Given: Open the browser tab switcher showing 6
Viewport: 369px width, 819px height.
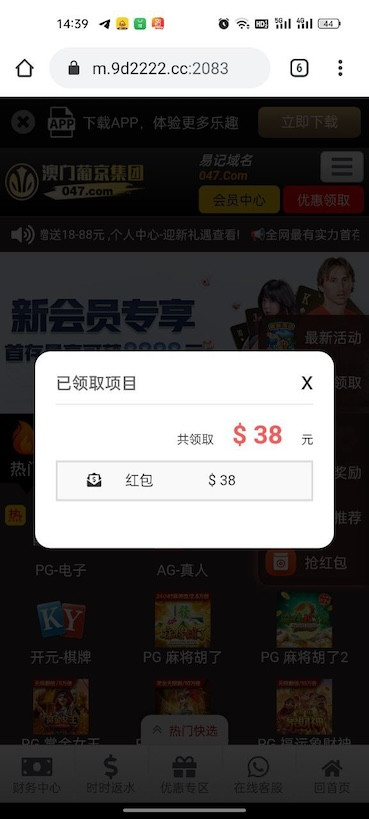Looking at the screenshot, I should (x=299, y=68).
